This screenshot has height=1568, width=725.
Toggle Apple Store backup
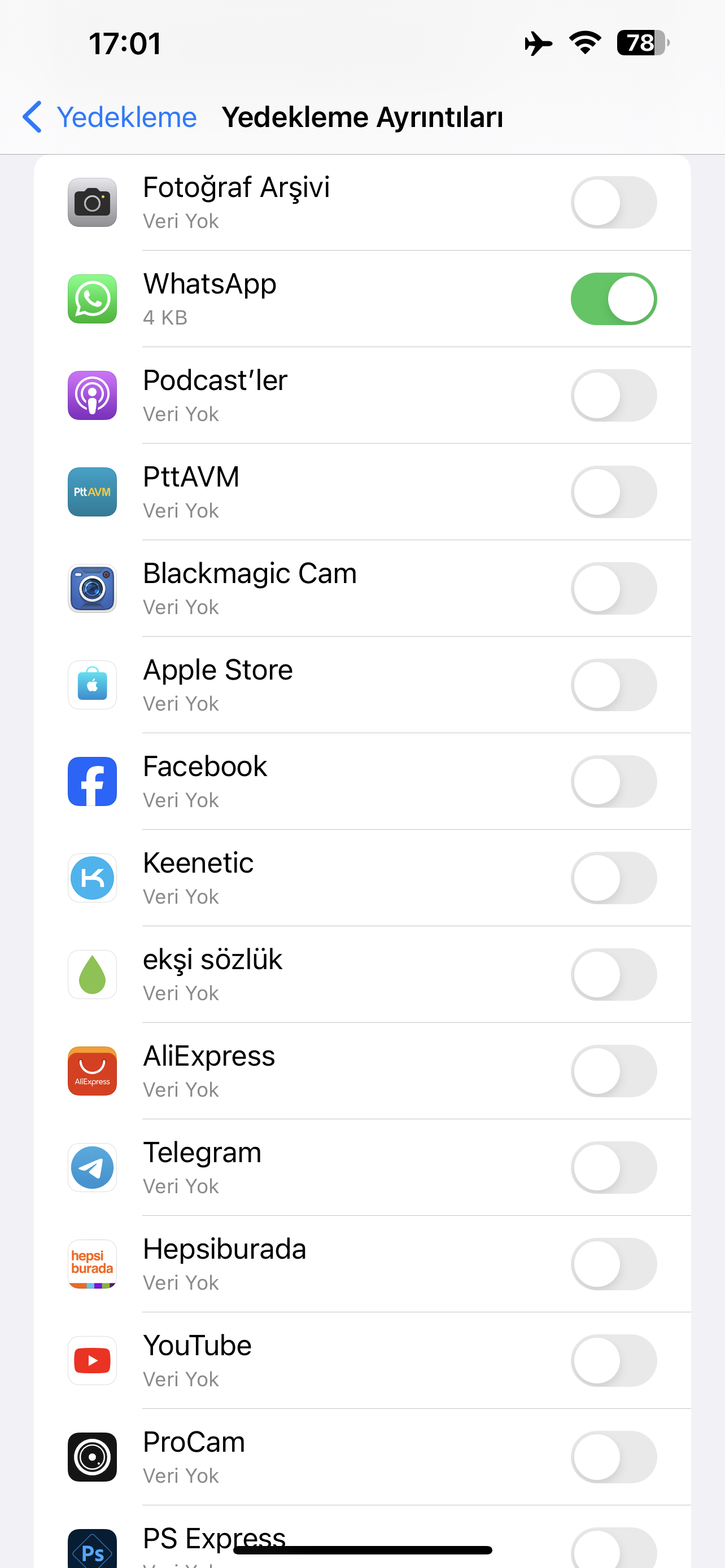pyautogui.click(x=614, y=685)
